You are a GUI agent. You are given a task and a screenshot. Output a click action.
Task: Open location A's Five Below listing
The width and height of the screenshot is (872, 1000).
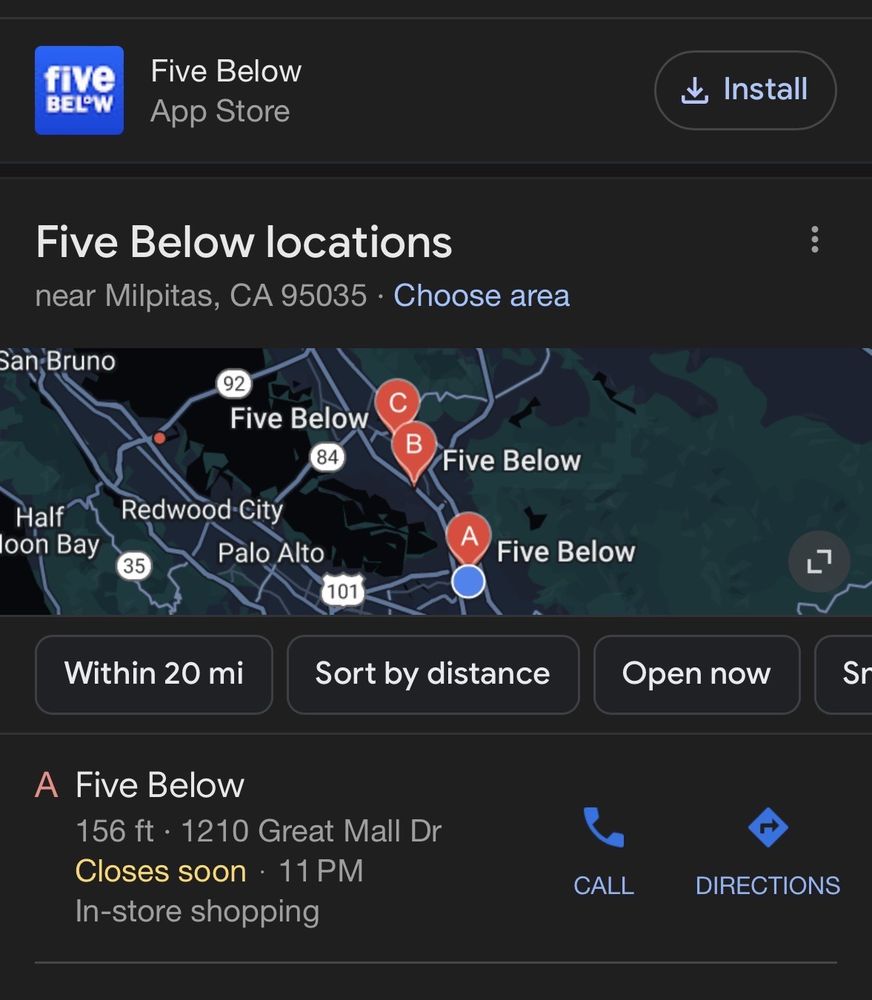point(159,784)
